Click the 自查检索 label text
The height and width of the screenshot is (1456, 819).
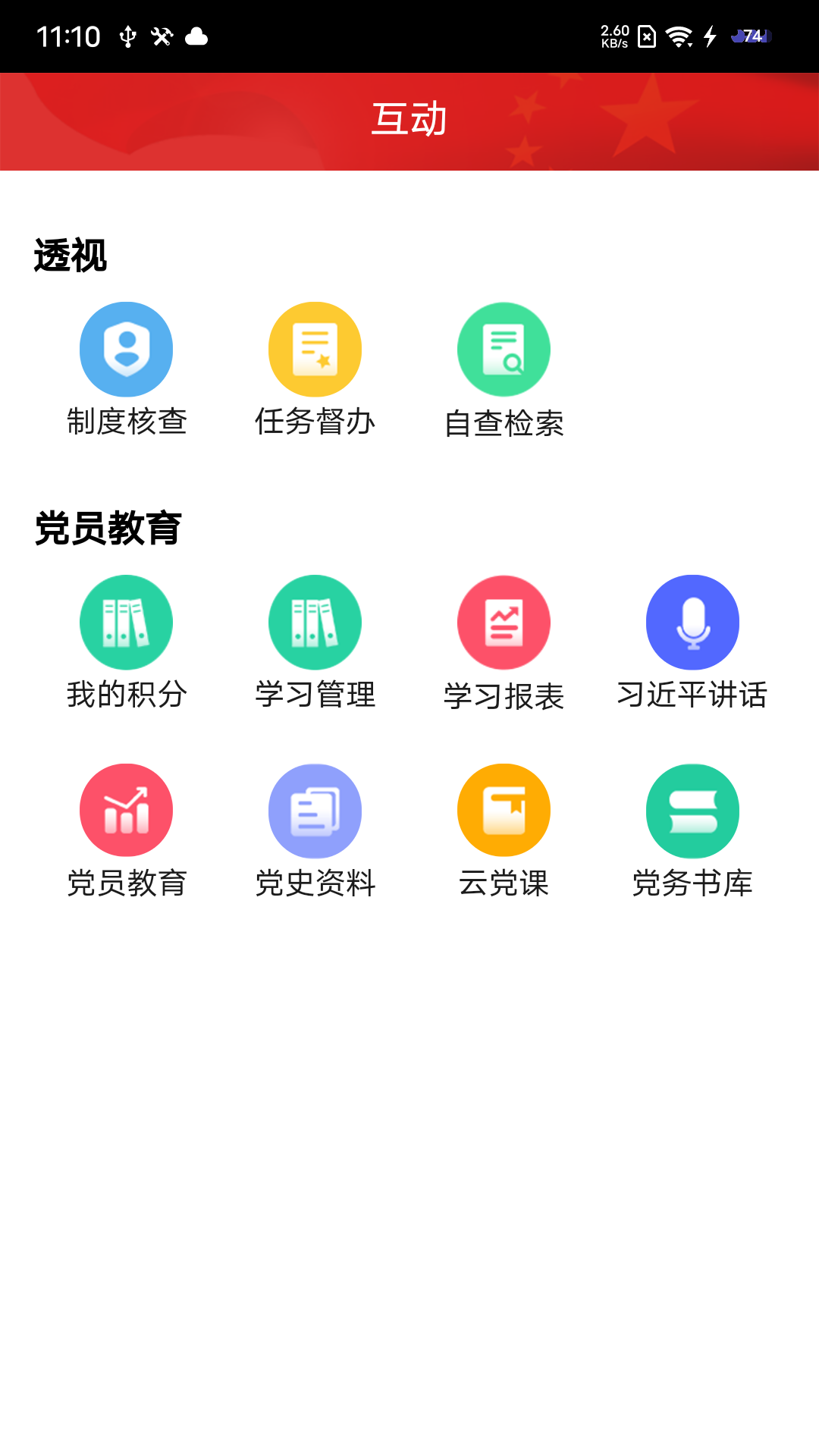click(x=504, y=425)
